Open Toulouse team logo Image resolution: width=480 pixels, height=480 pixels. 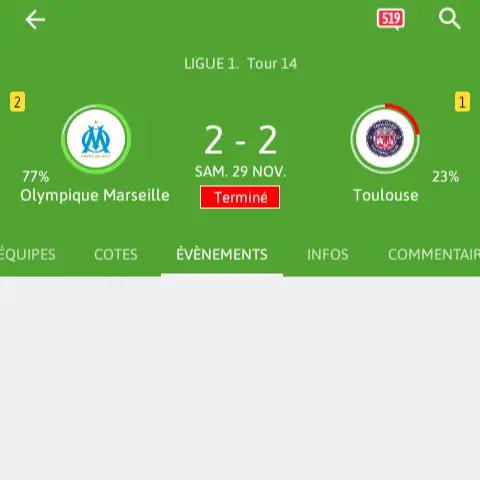pos(385,138)
